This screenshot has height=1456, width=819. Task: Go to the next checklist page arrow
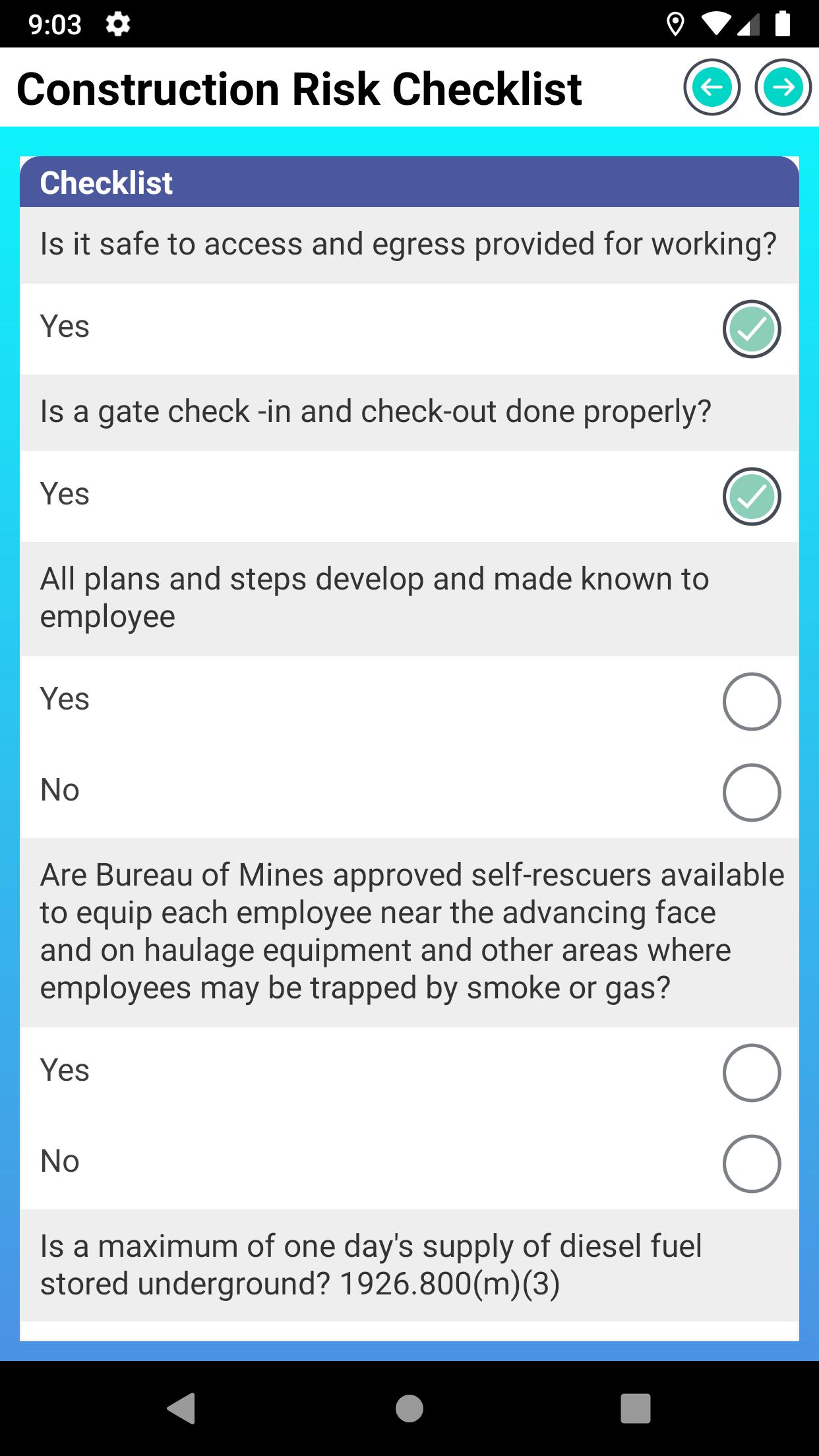coord(783,87)
